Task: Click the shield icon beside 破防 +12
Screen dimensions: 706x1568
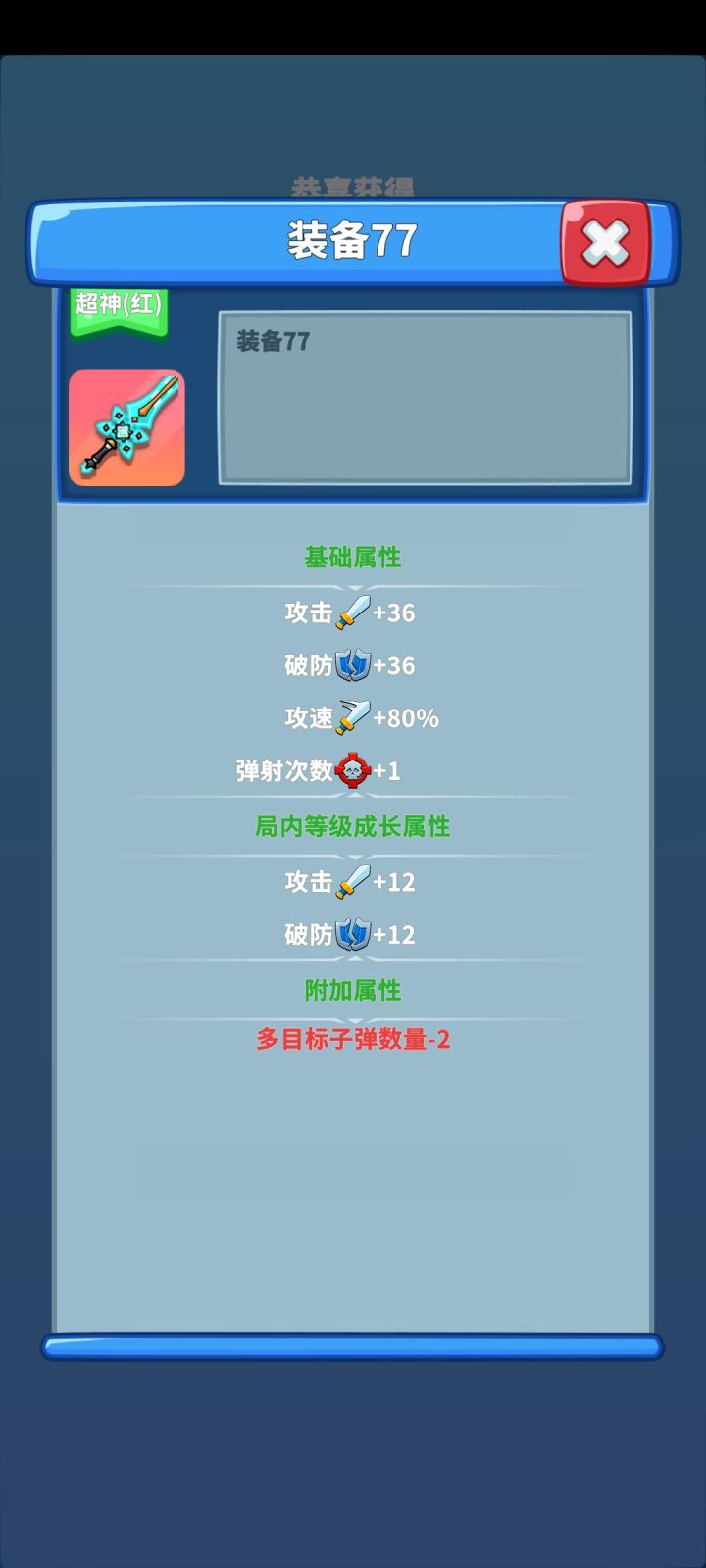Action: (352, 934)
